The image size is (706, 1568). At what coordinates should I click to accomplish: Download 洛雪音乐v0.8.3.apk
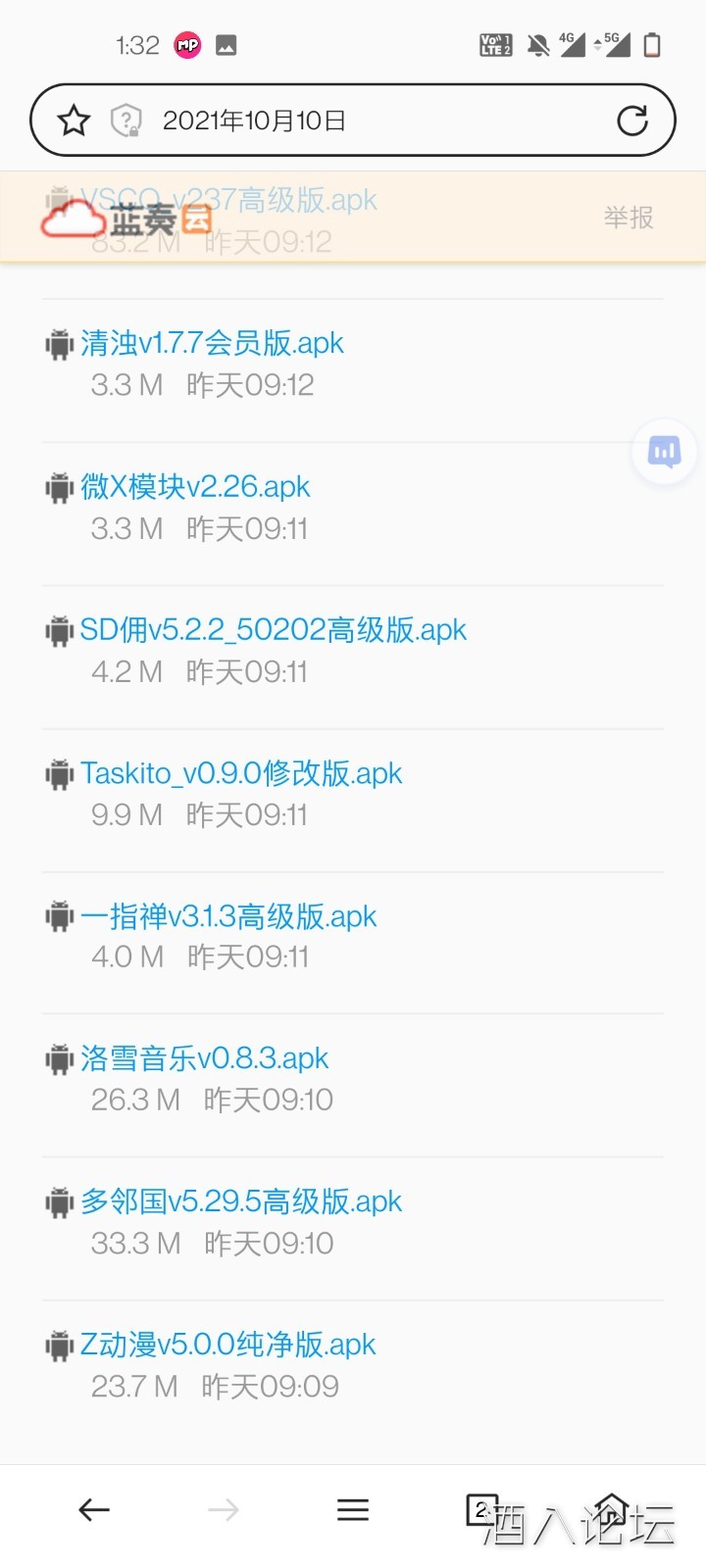(203, 1058)
